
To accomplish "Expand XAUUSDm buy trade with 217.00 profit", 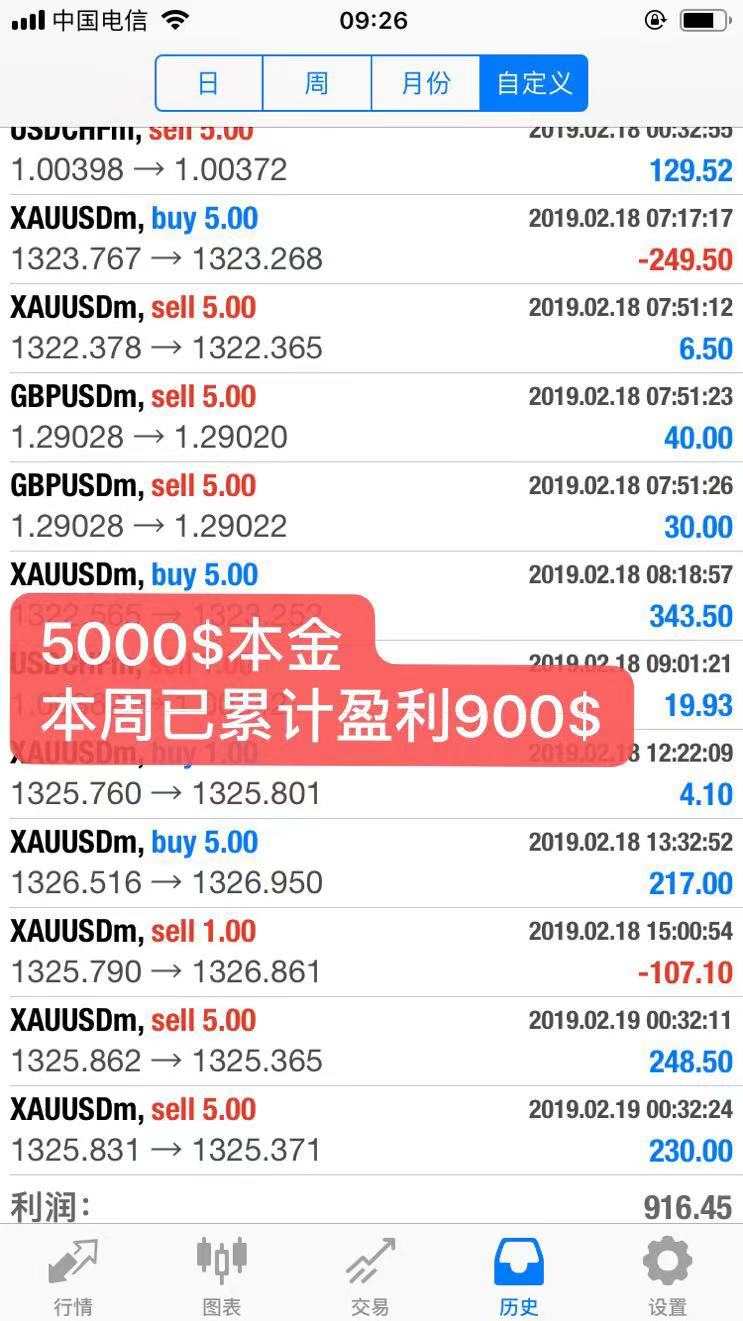I will 371,863.
